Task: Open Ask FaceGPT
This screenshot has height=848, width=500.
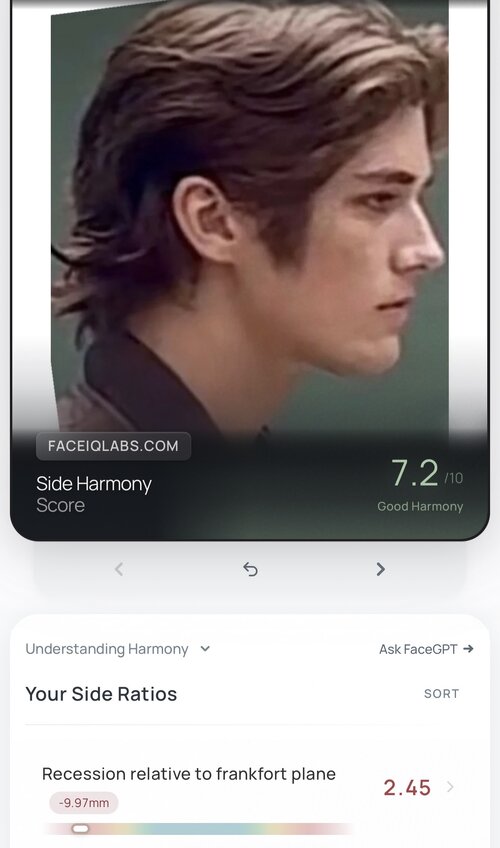Action: pos(426,649)
